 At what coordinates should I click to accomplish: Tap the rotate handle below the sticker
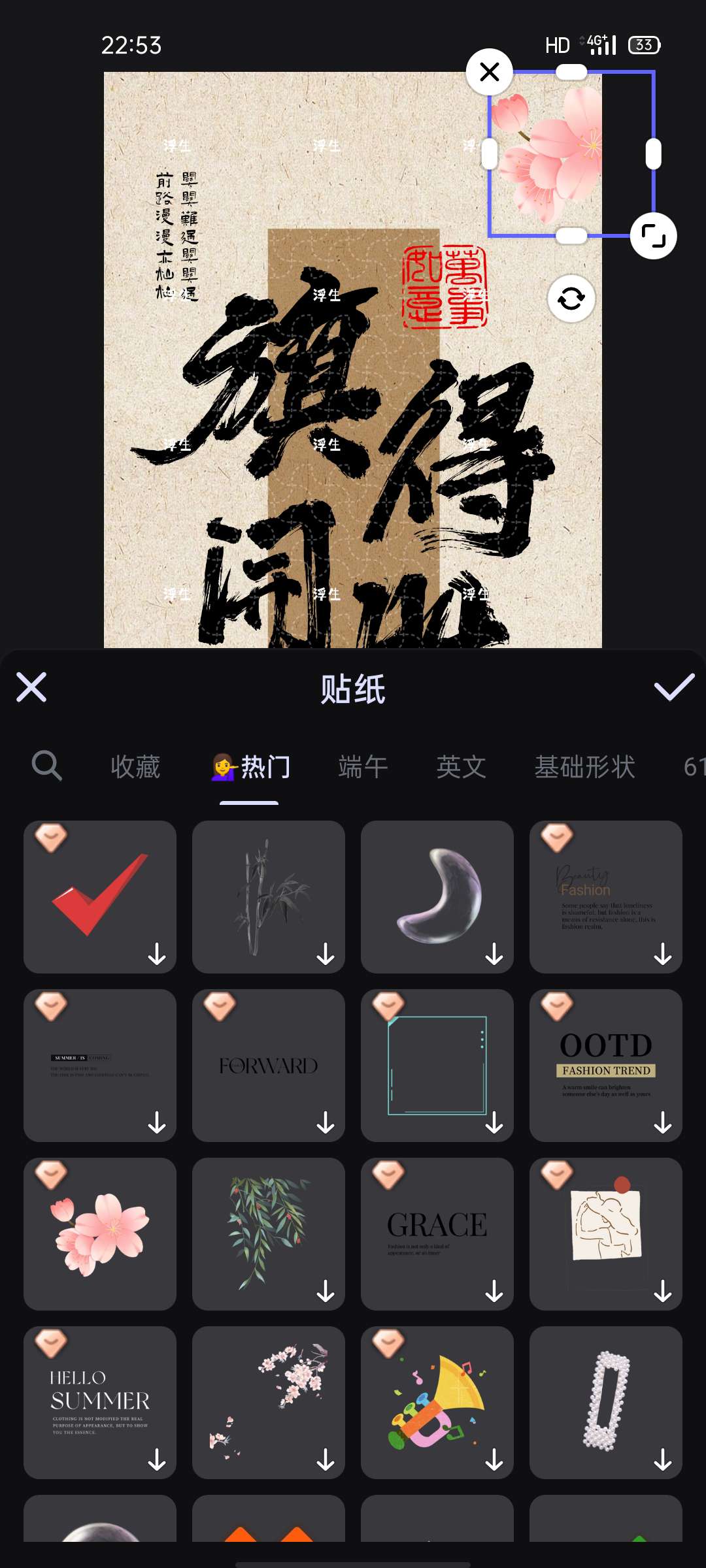[x=571, y=299]
